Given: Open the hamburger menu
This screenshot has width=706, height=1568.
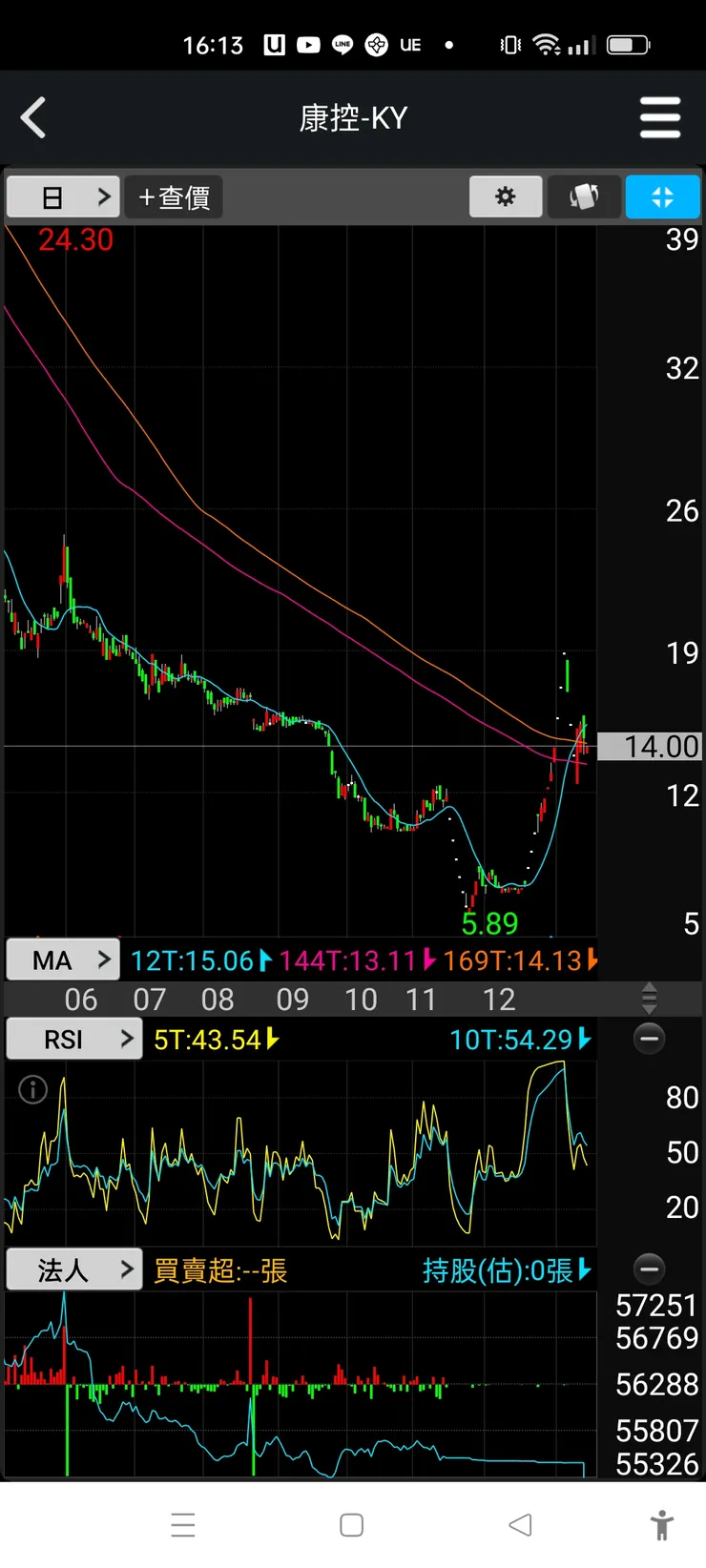Looking at the screenshot, I should pos(659,118).
